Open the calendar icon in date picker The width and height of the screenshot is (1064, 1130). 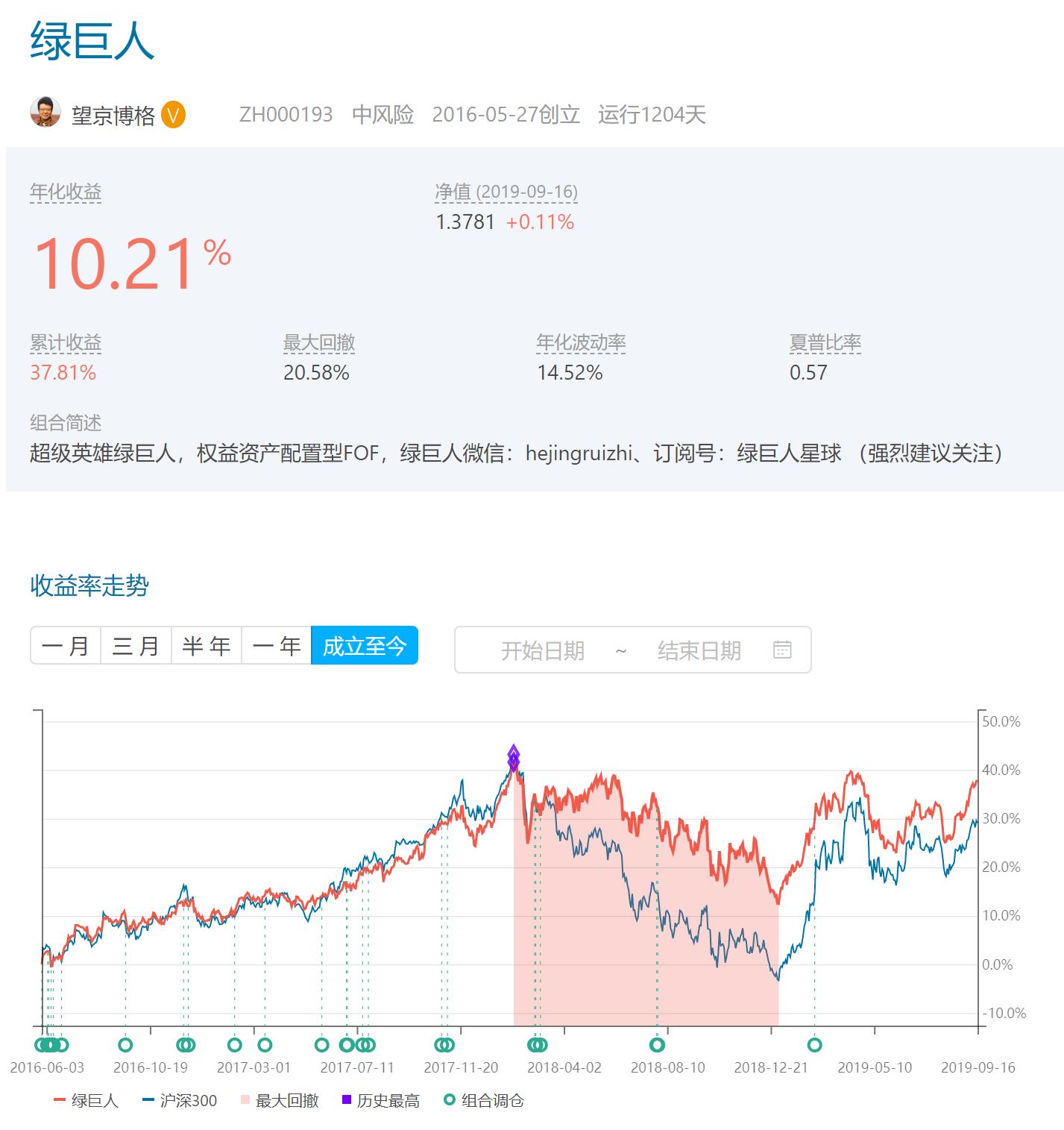[782, 650]
